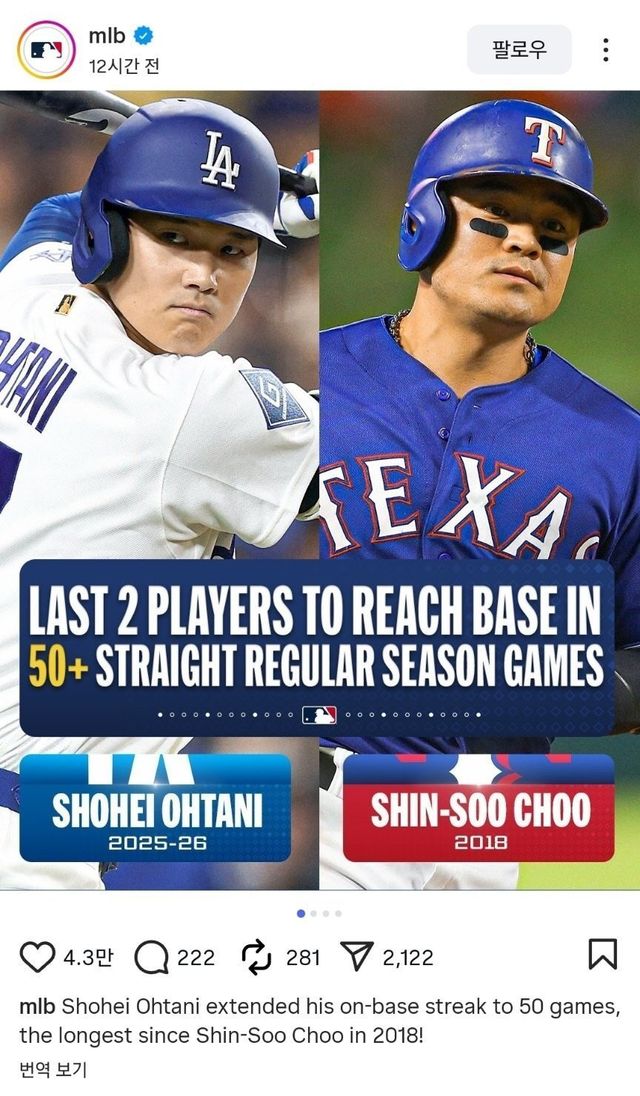Open comments on the mlb post
This screenshot has width=640, height=1096.
point(150,957)
